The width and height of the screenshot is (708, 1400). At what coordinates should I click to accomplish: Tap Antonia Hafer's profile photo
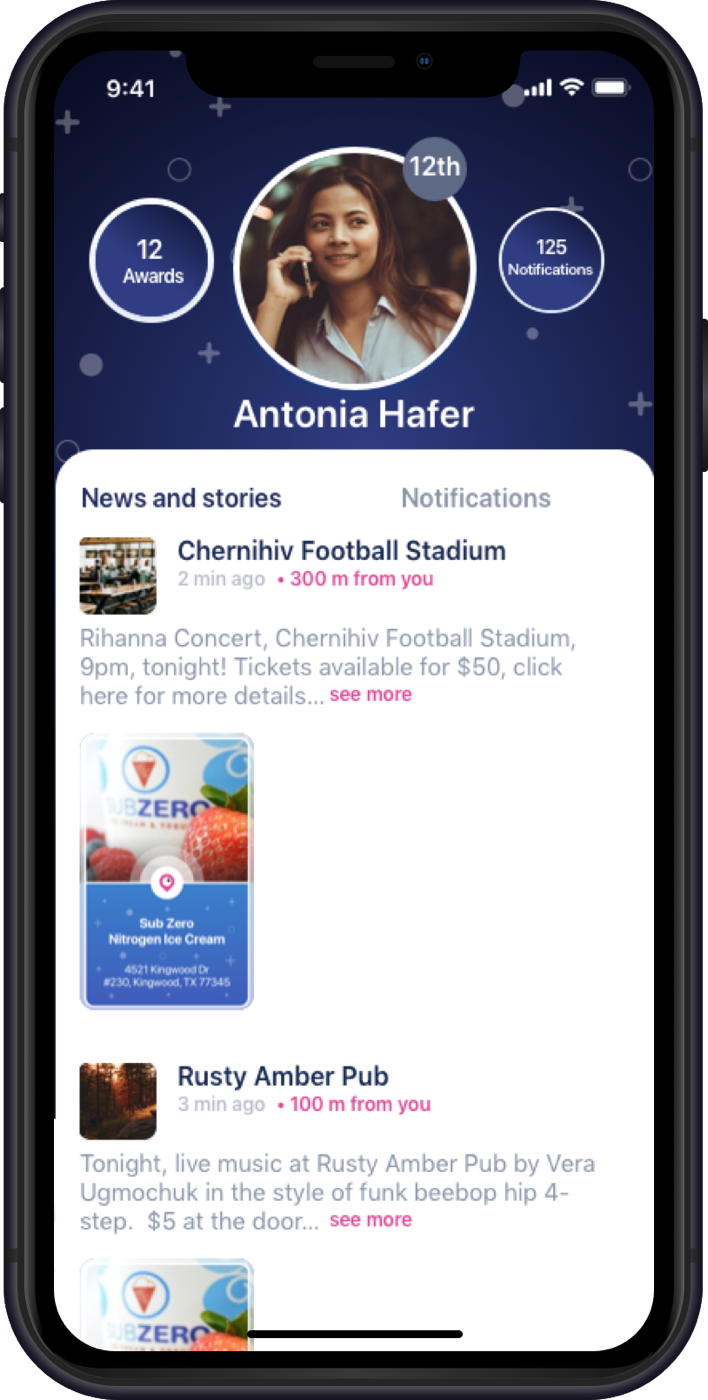[x=353, y=270]
